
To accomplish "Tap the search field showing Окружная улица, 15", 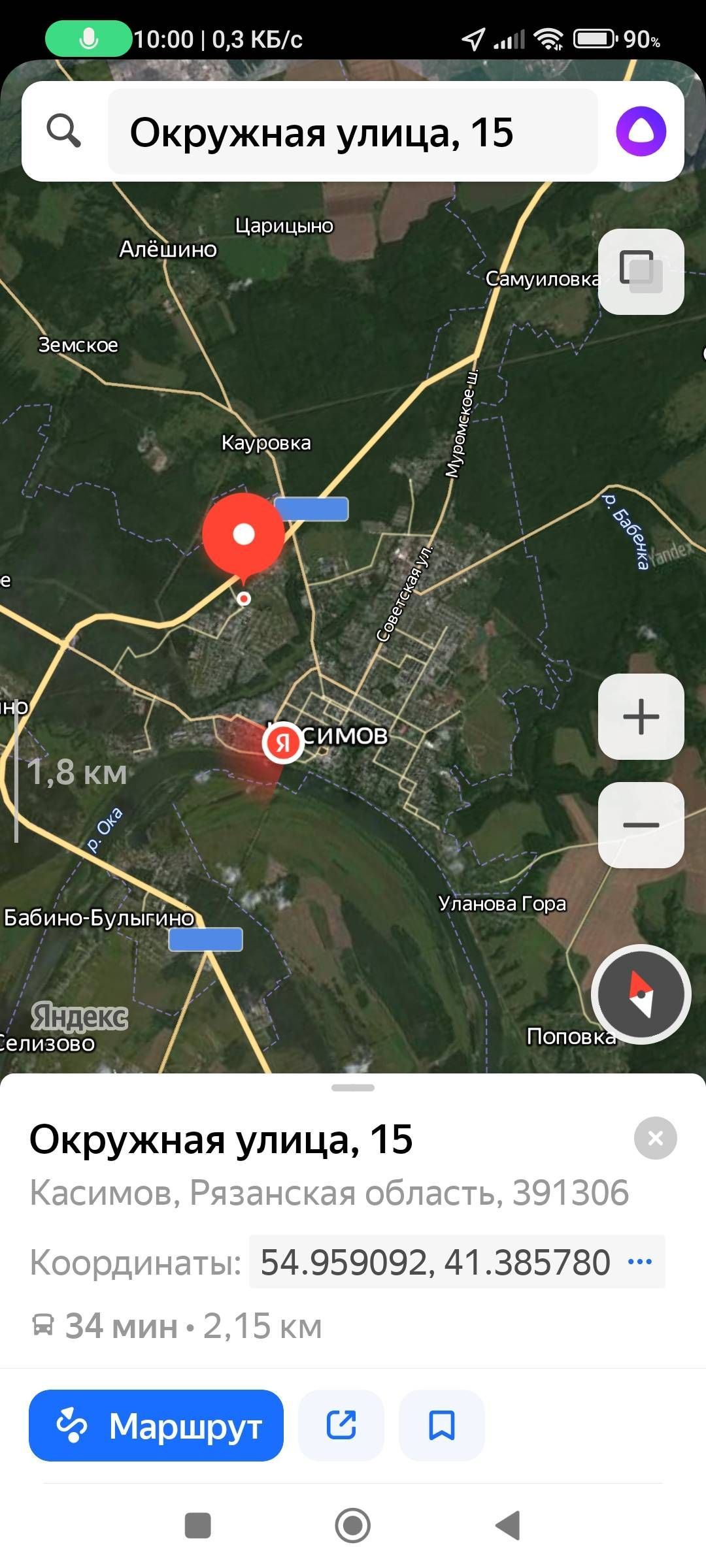I will 353,132.
